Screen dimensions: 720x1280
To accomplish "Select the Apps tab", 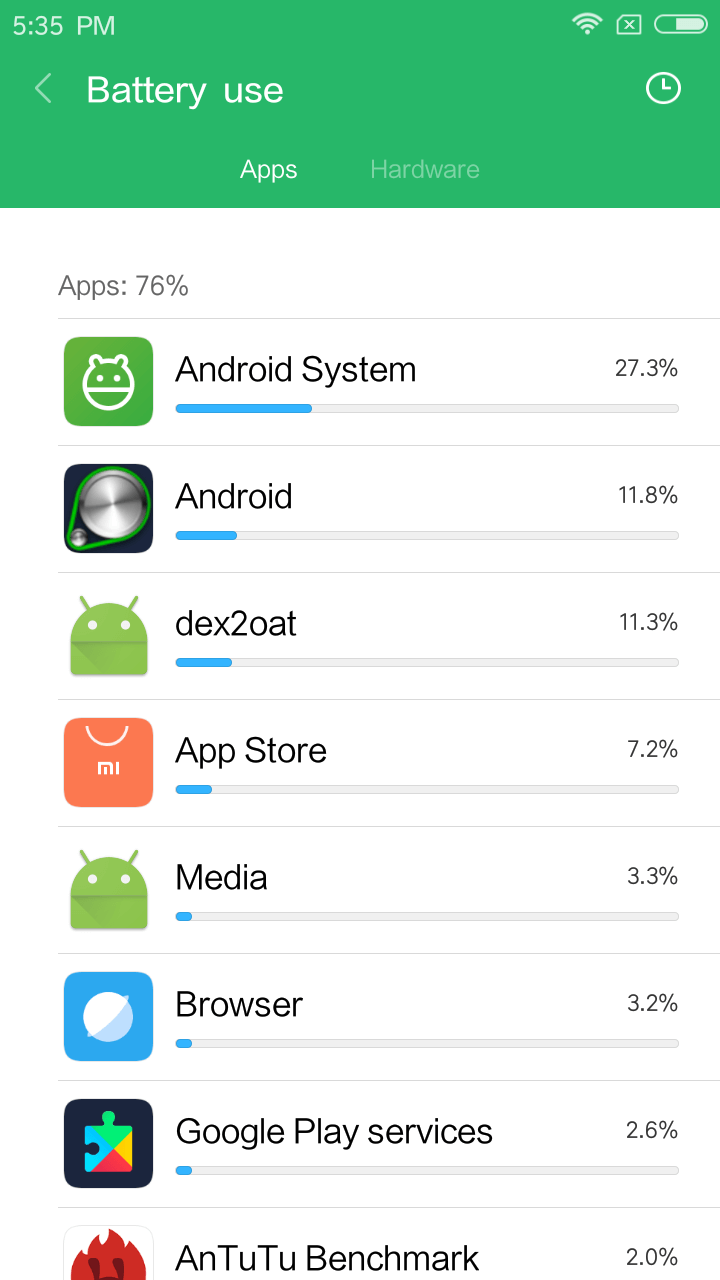I will coord(268,170).
